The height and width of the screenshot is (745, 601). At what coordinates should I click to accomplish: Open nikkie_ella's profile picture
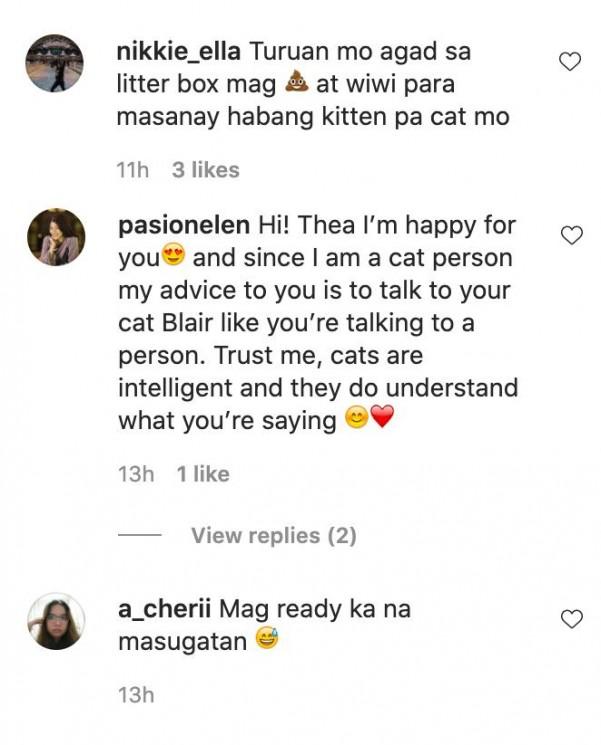[x=55, y=62]
